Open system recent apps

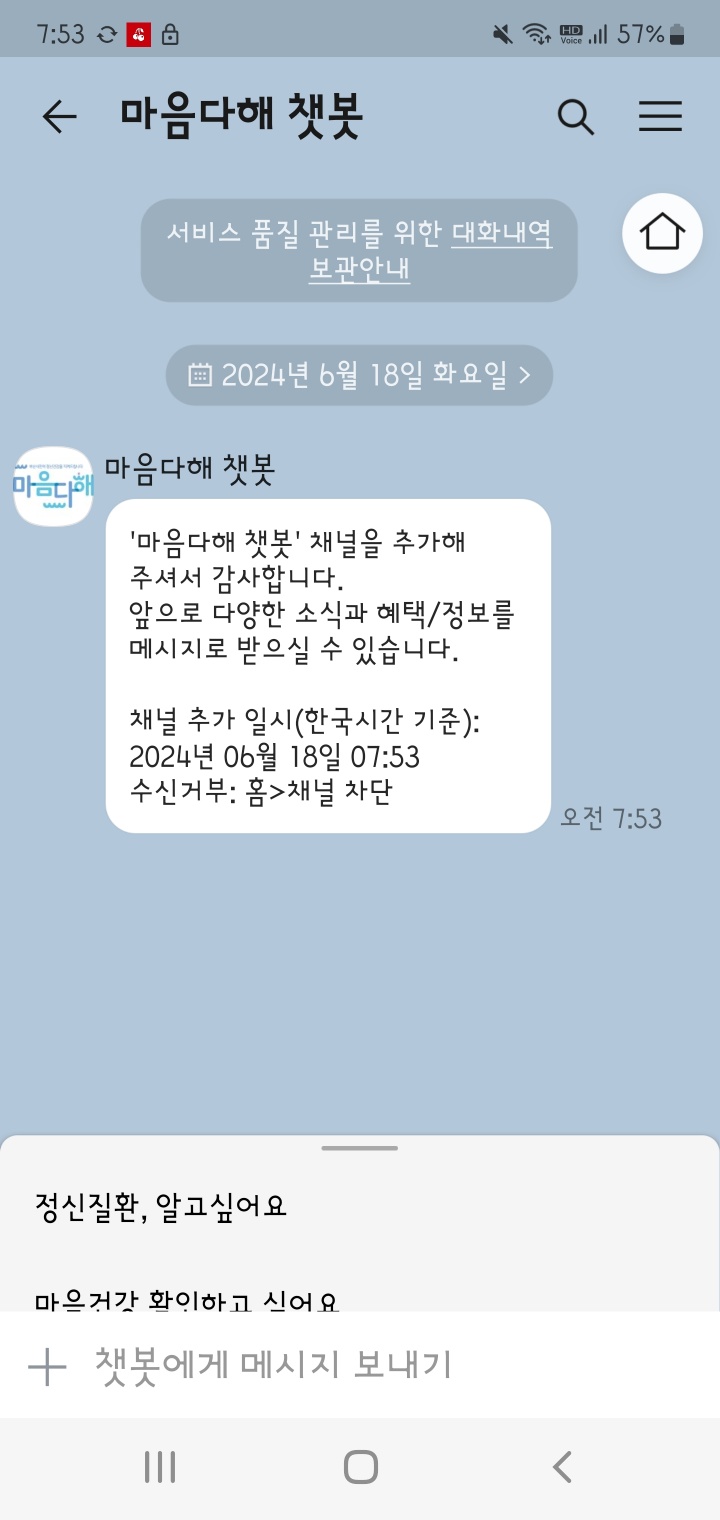coord(160,1467)
